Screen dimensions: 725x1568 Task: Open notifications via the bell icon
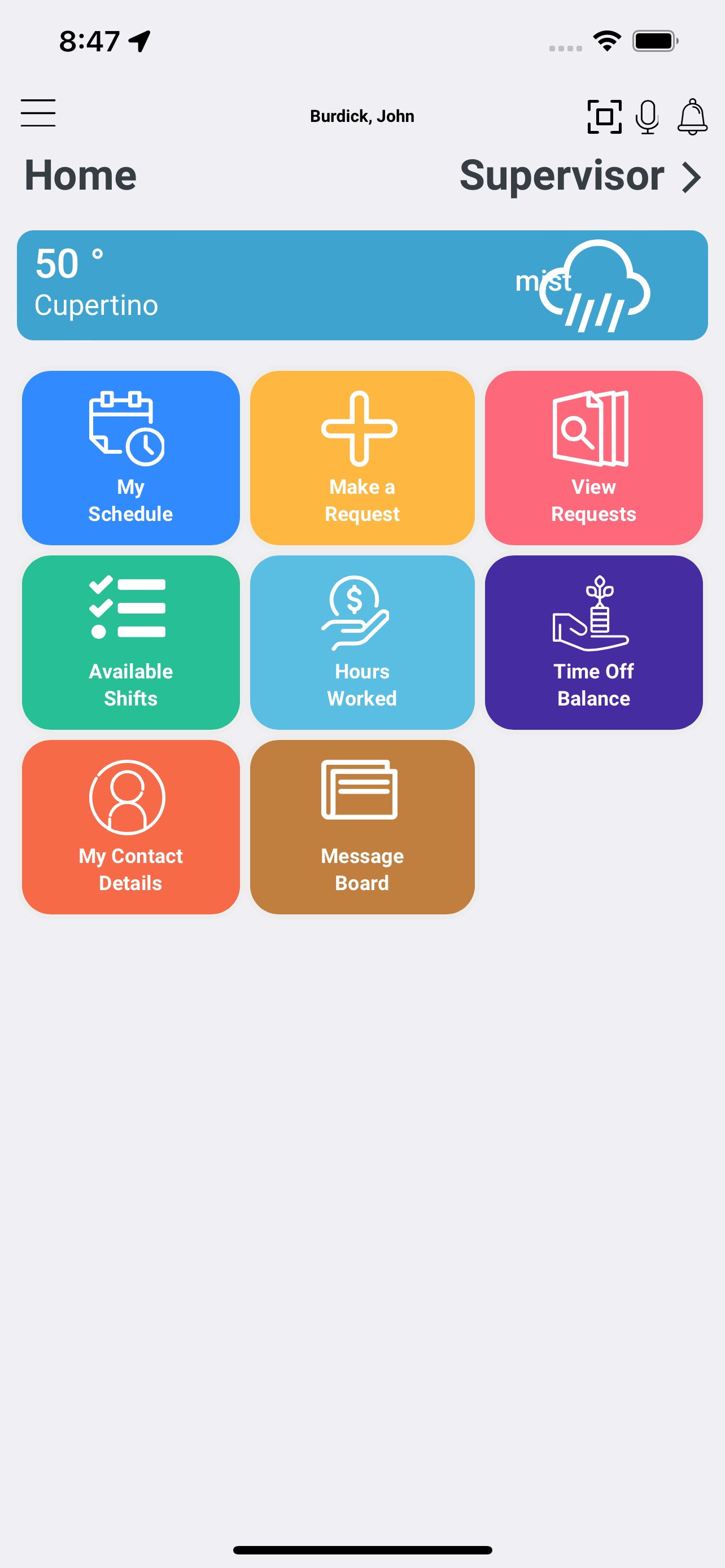(x=692, y=117)
